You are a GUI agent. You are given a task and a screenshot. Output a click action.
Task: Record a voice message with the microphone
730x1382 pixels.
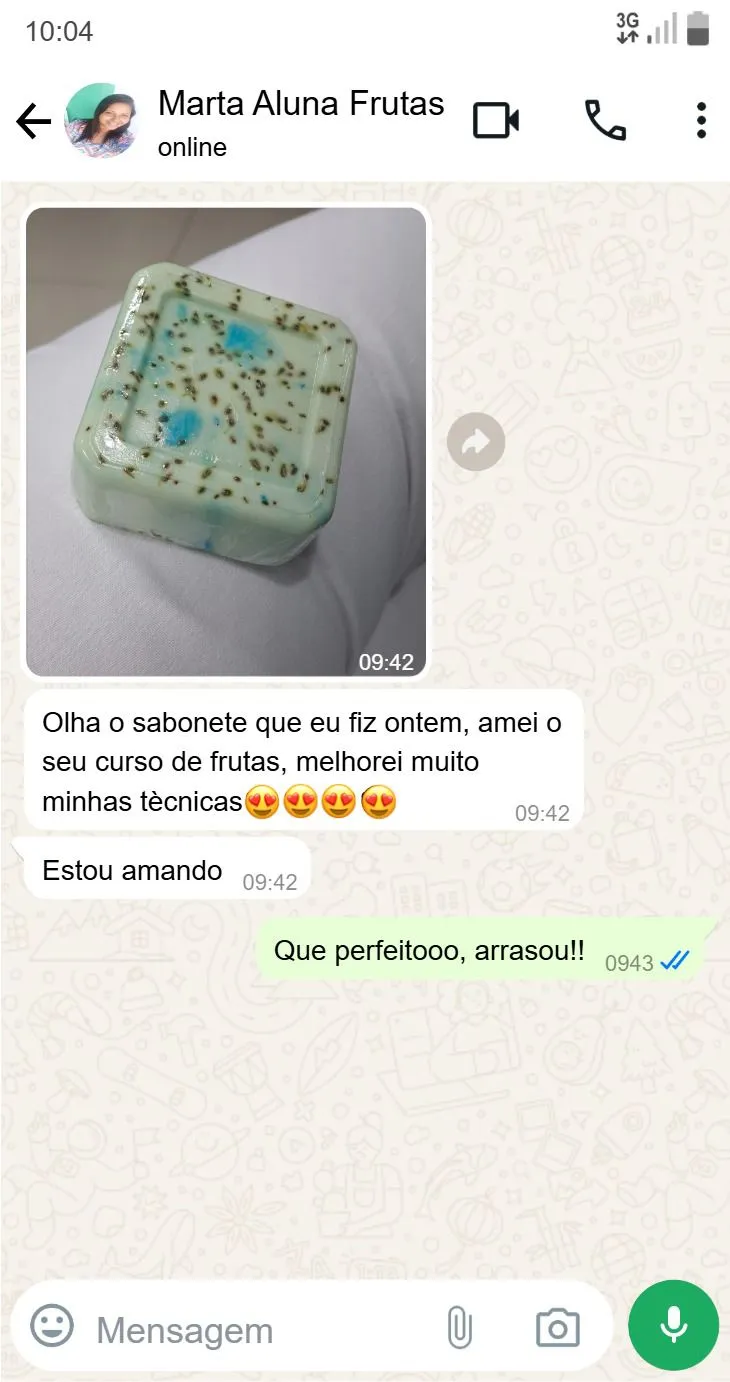673,1325
